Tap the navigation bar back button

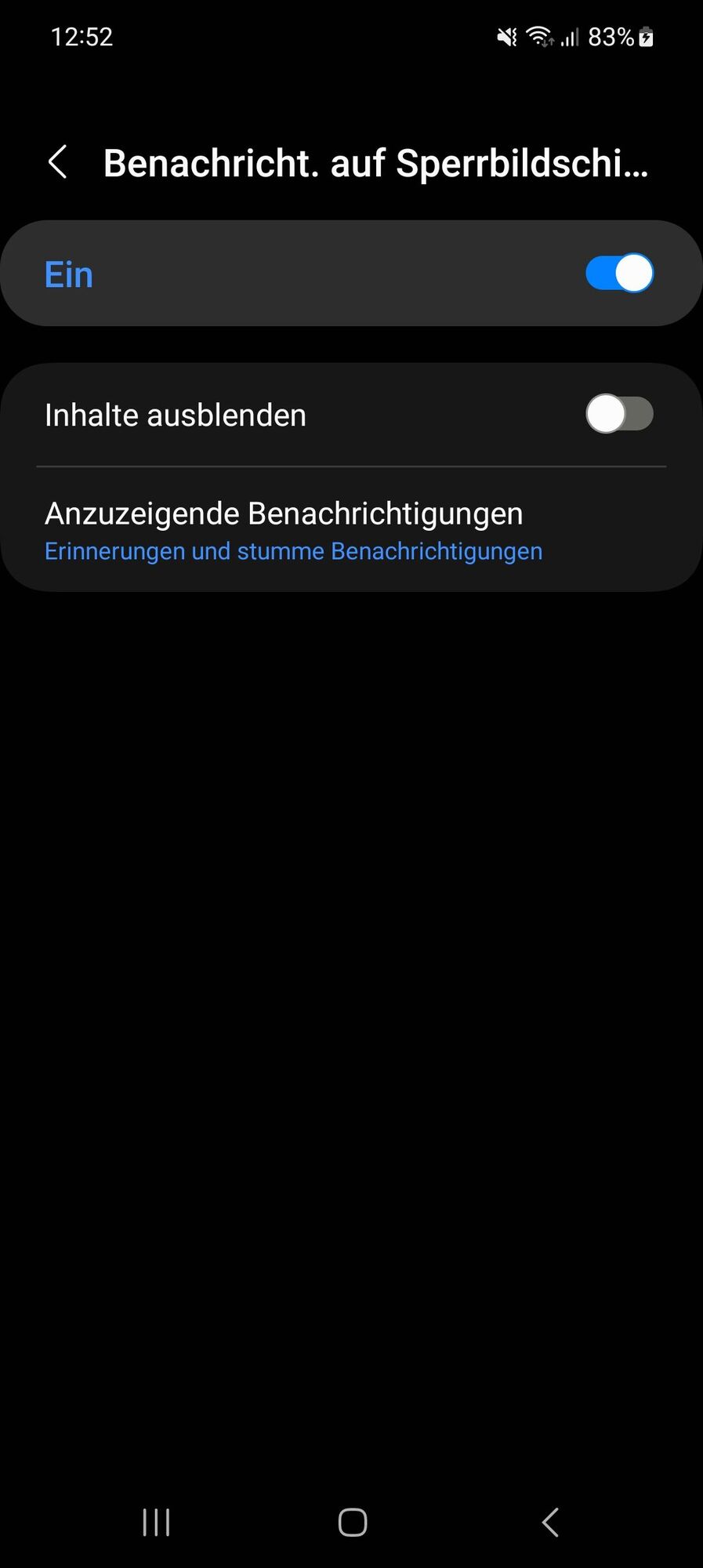point(550,1522)
